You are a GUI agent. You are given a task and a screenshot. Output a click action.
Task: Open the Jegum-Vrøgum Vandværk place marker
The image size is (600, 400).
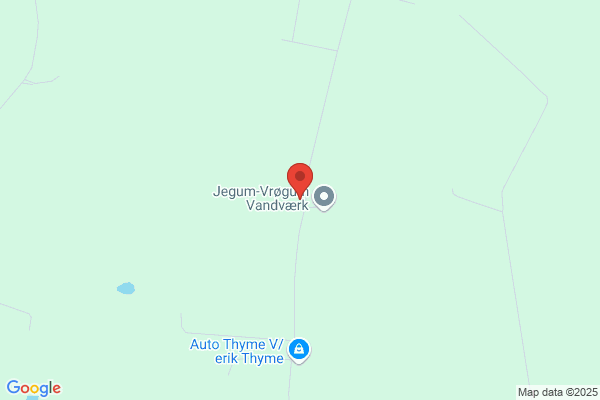(324, 198)
